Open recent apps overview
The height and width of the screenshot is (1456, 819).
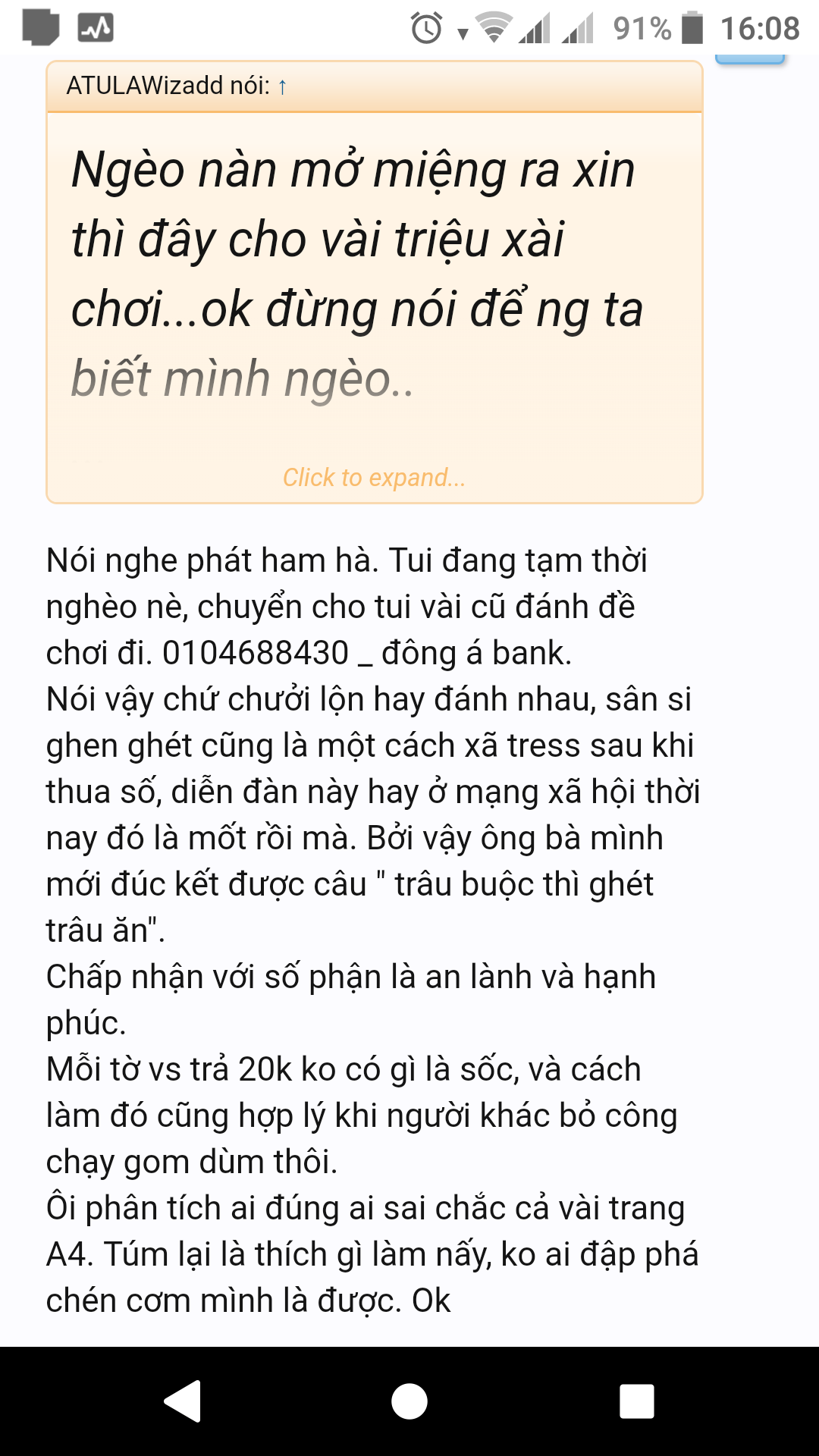click(x=637, y=1401)
